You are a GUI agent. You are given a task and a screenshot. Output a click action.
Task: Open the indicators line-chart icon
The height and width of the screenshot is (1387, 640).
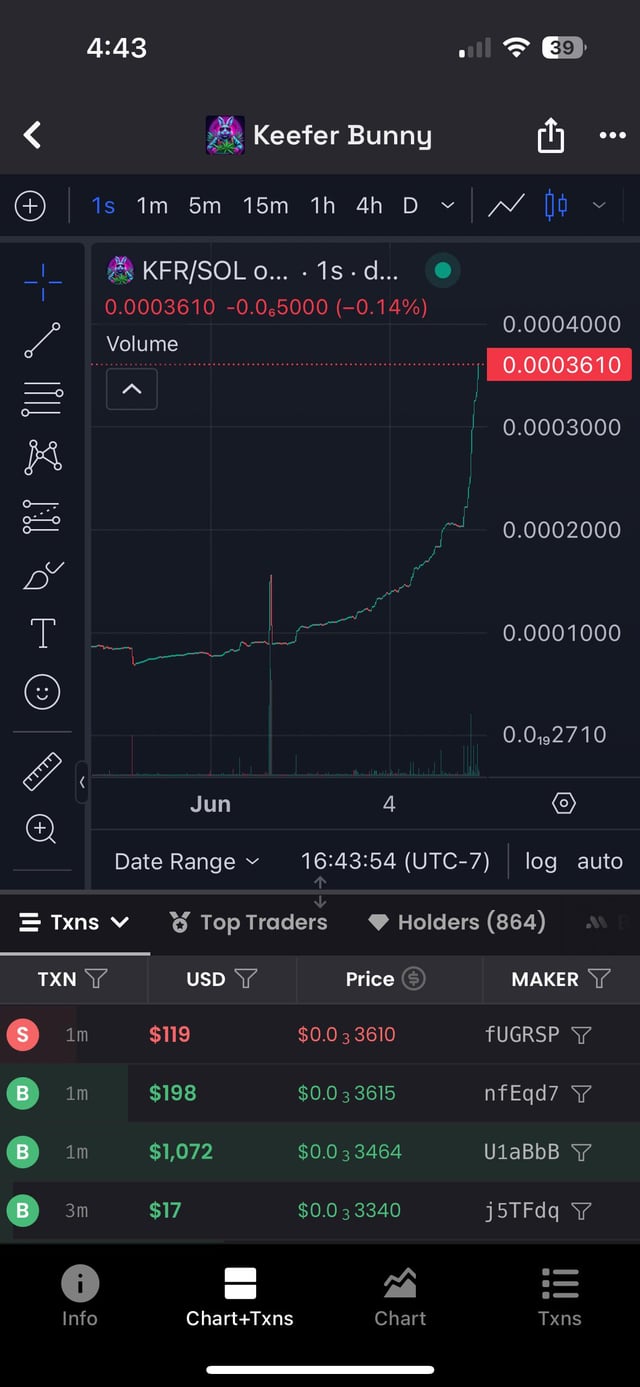point(506,205)
